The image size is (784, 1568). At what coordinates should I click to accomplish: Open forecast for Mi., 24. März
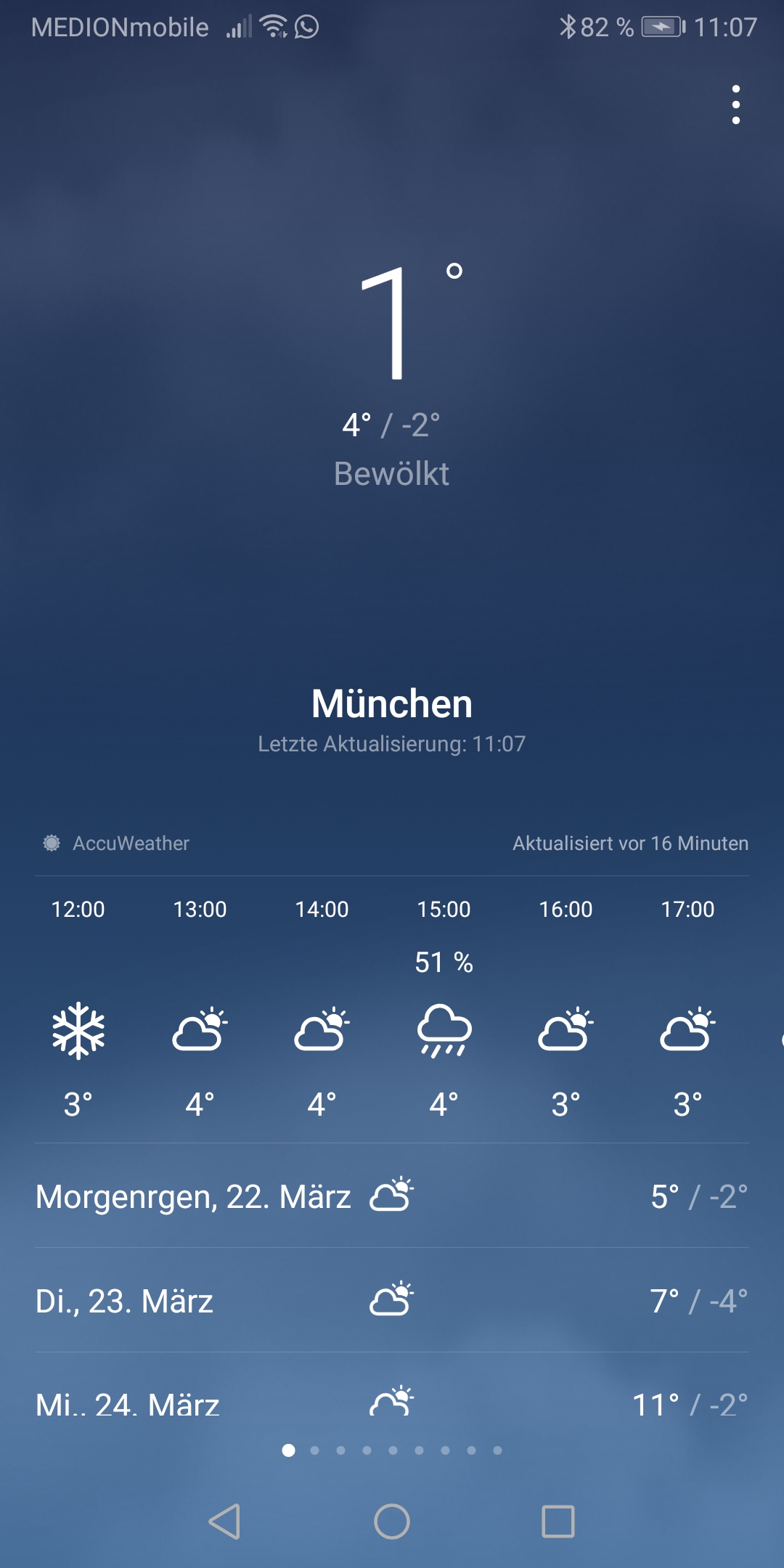392,1402
